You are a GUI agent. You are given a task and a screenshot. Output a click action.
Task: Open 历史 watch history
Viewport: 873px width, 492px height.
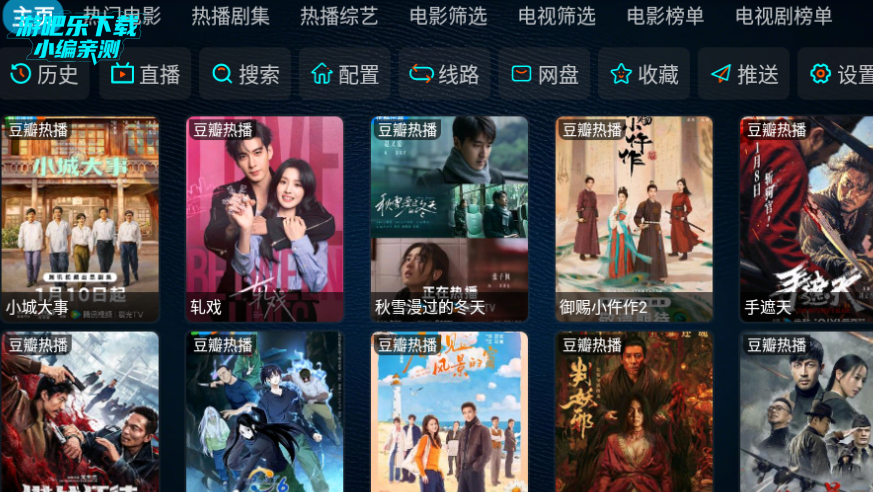click(x=45, y=74)
